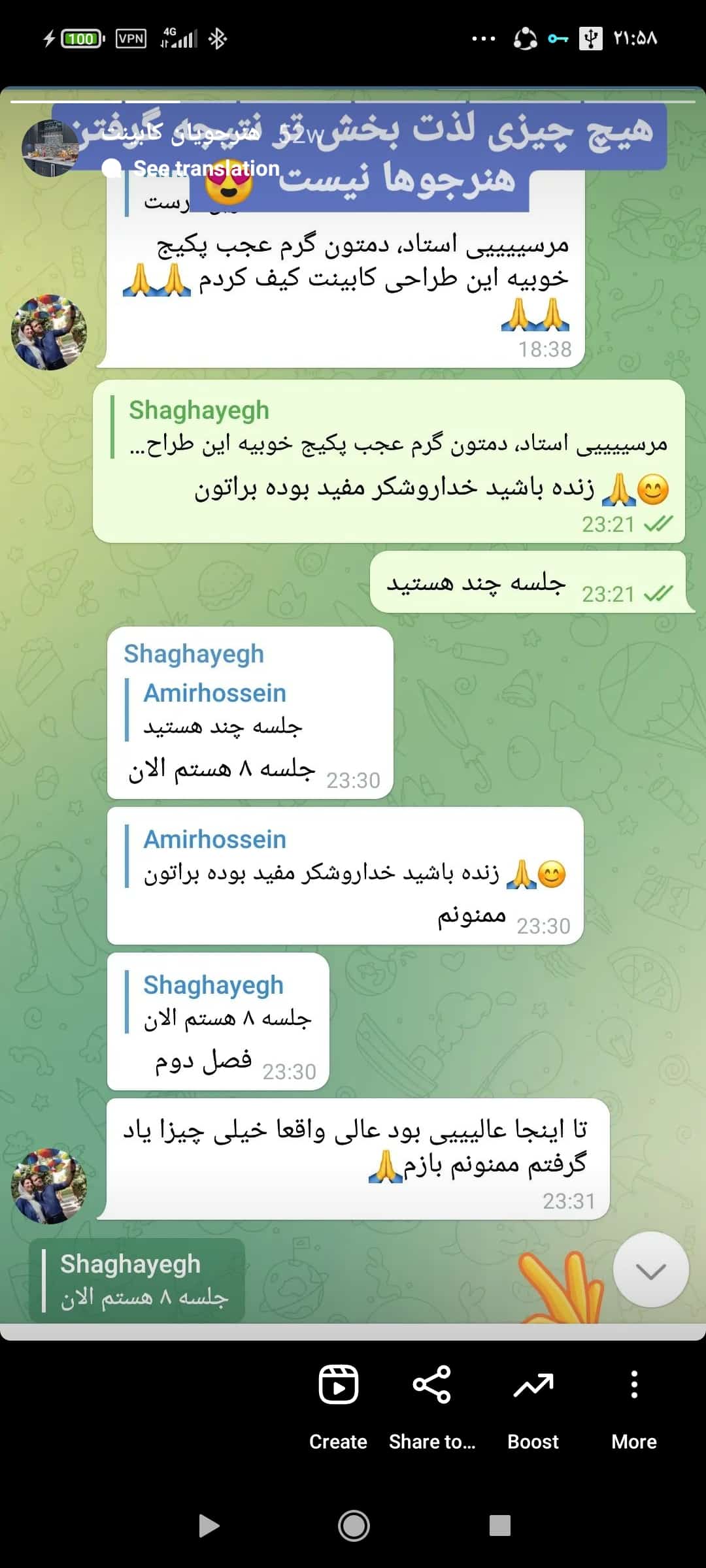
Task: Go to the home screen
Action: [354, 1526]
